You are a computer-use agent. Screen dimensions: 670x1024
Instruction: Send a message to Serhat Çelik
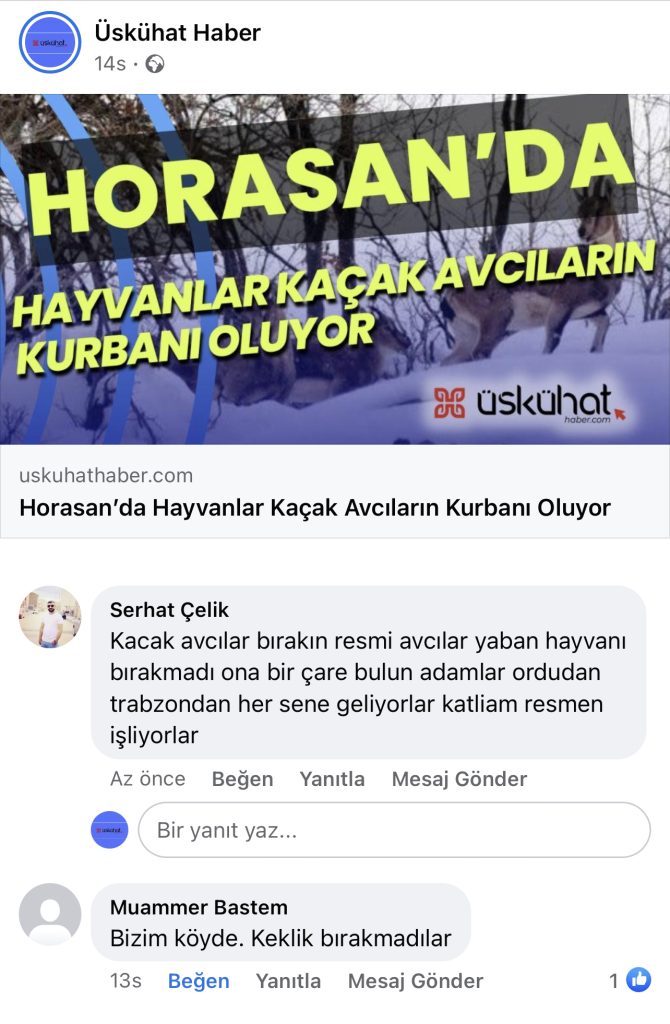click(459, 779)
